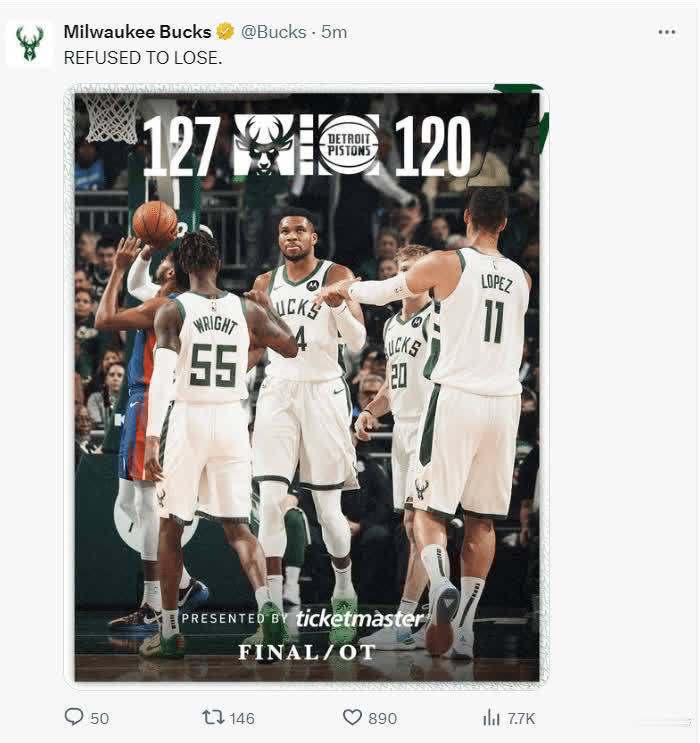Viewport: 700px width, 743px height.
Task: View the tweet's analytics
Action: coord(491,717)
